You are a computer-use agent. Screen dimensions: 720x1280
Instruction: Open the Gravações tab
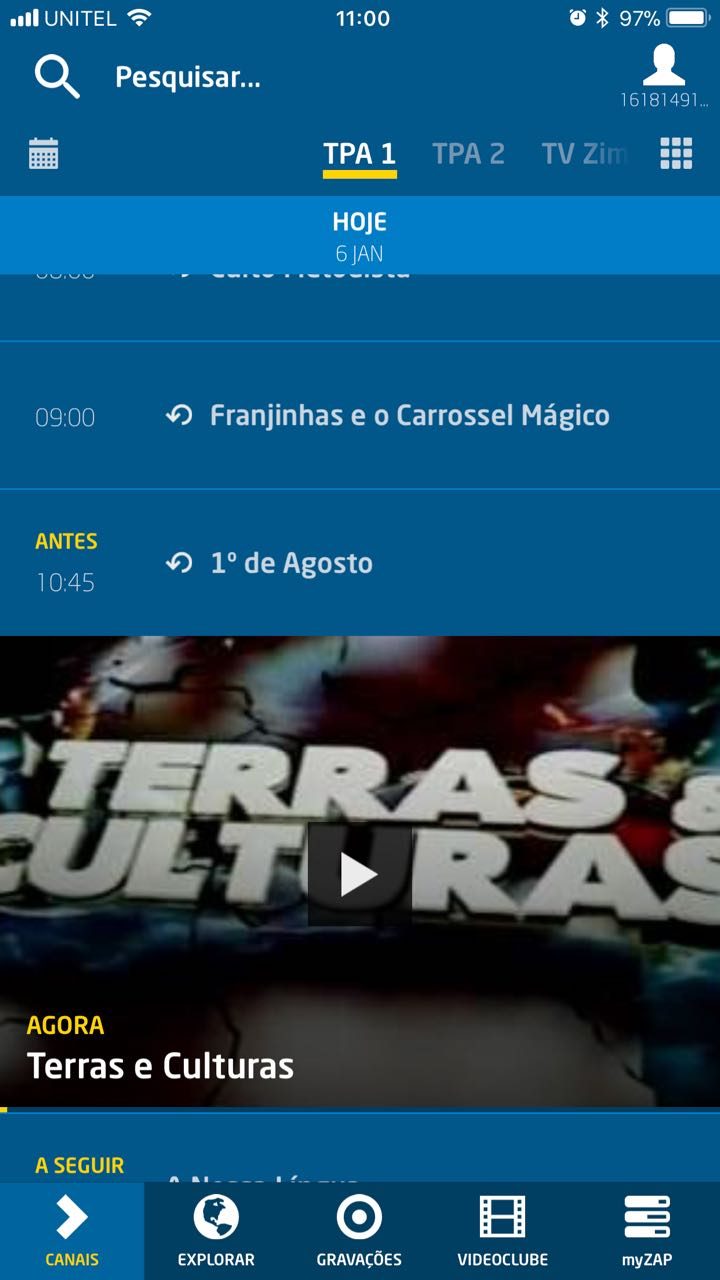(359, 1231)
